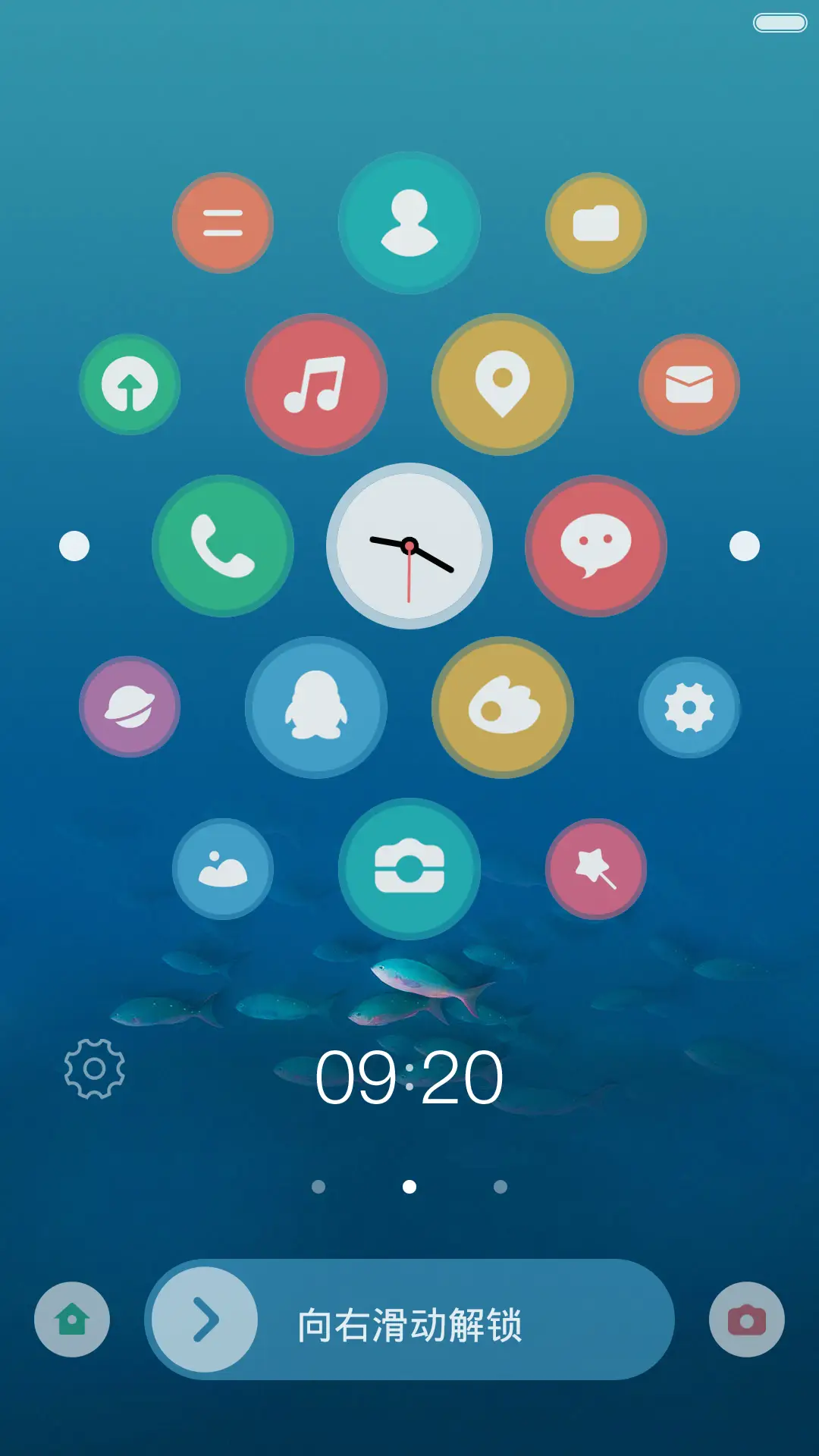This screenshot has height=1456, width=819.
Task: Open the orange menu lines bubble
Action: tap(223, 223)
